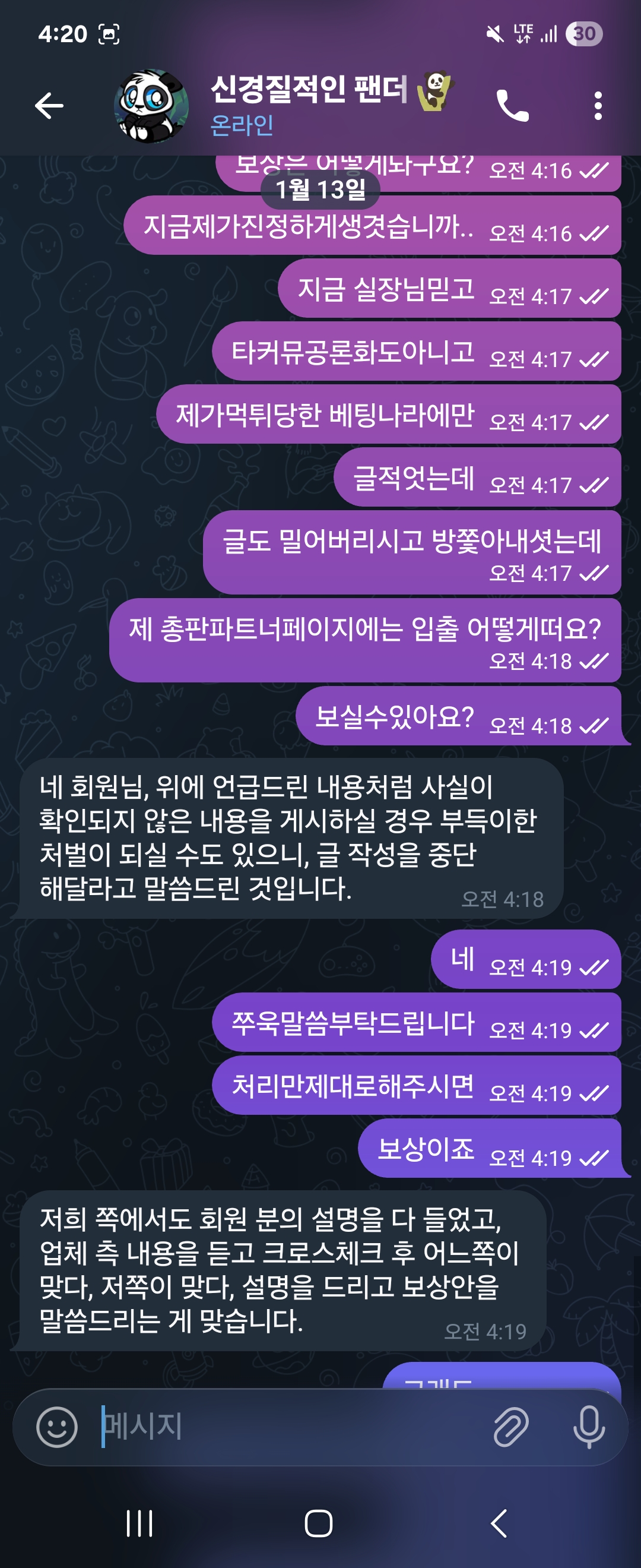This screenshot has height=1568, width=641.
Task: Open the three-dot overflow menu
Action: coord(598,106)
